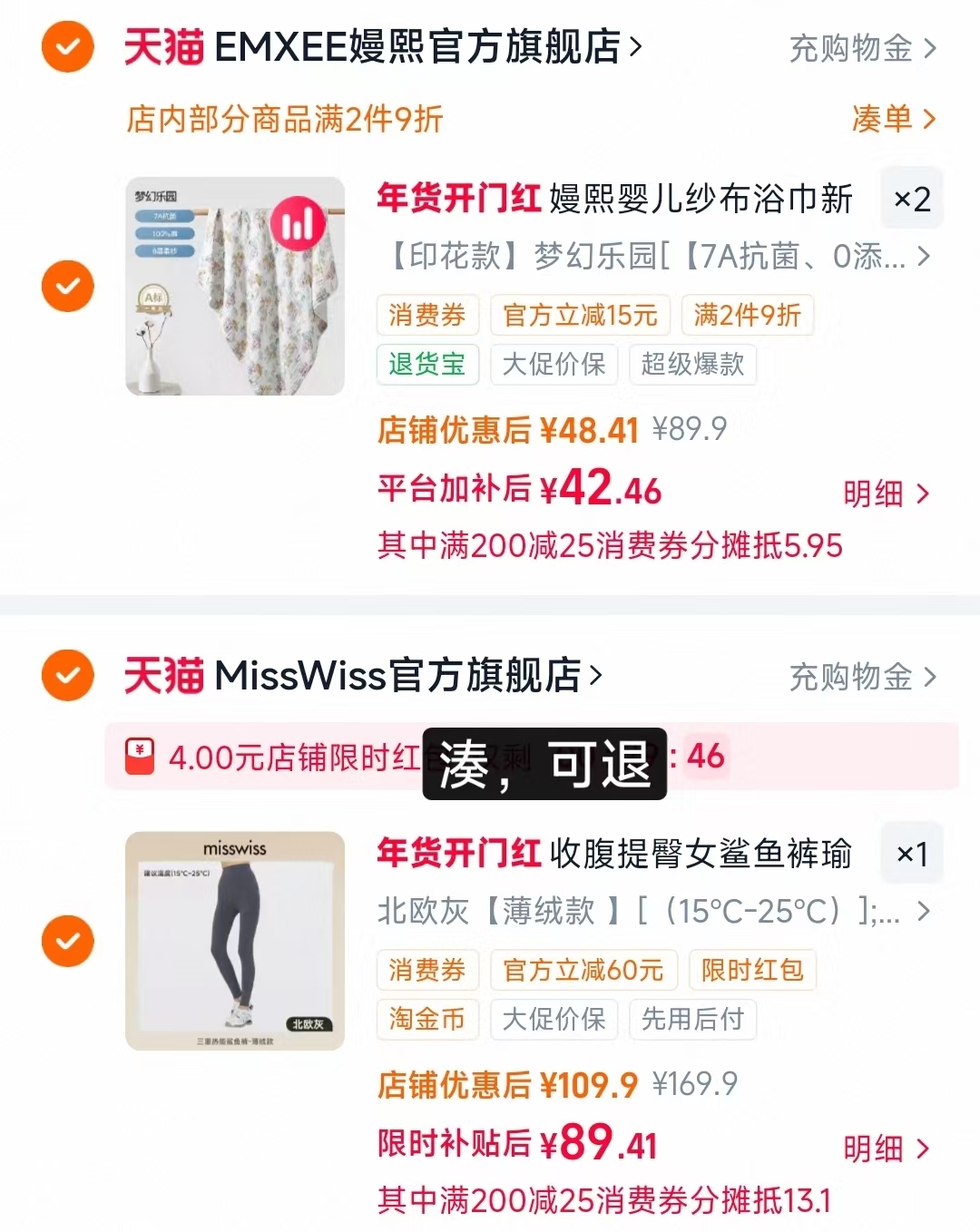The width and height of the screenshot is (980, 1232).
Task: Open the EMXEE store via its arrow chevron
Action: 634,47
